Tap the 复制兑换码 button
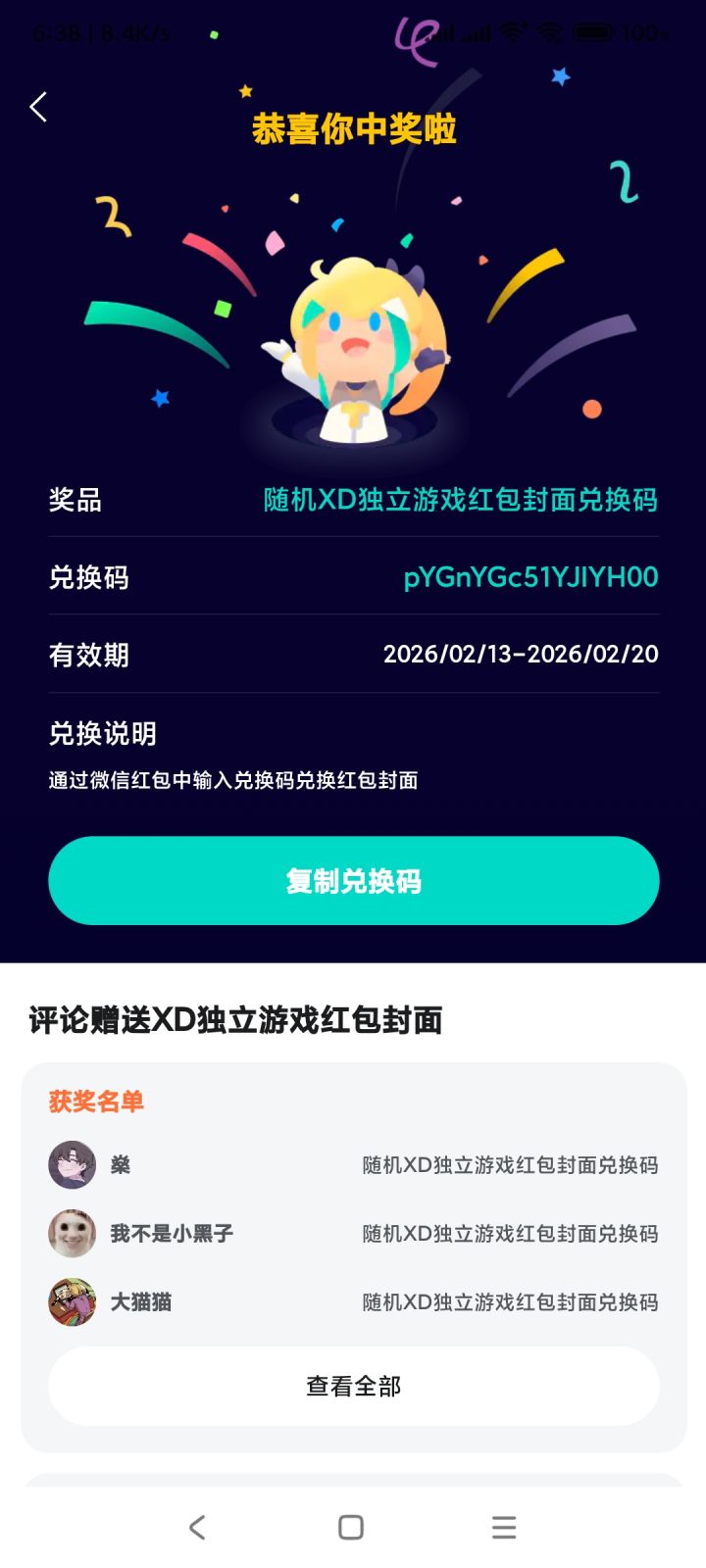The width and height of the screenshot is (706, 1568). click(353, 880)
